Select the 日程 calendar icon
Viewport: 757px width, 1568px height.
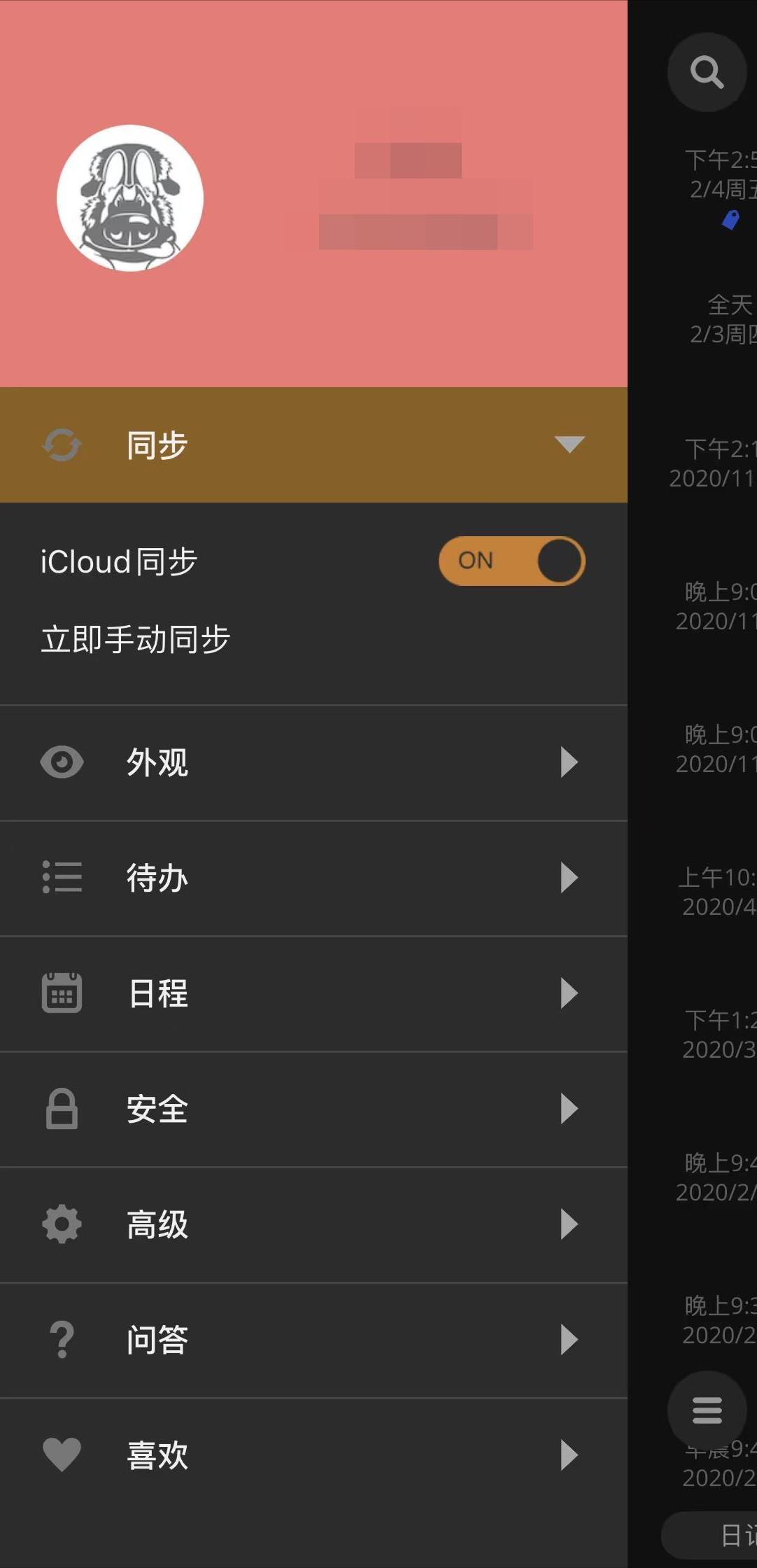pyautogui.click(x=62, y=993)
